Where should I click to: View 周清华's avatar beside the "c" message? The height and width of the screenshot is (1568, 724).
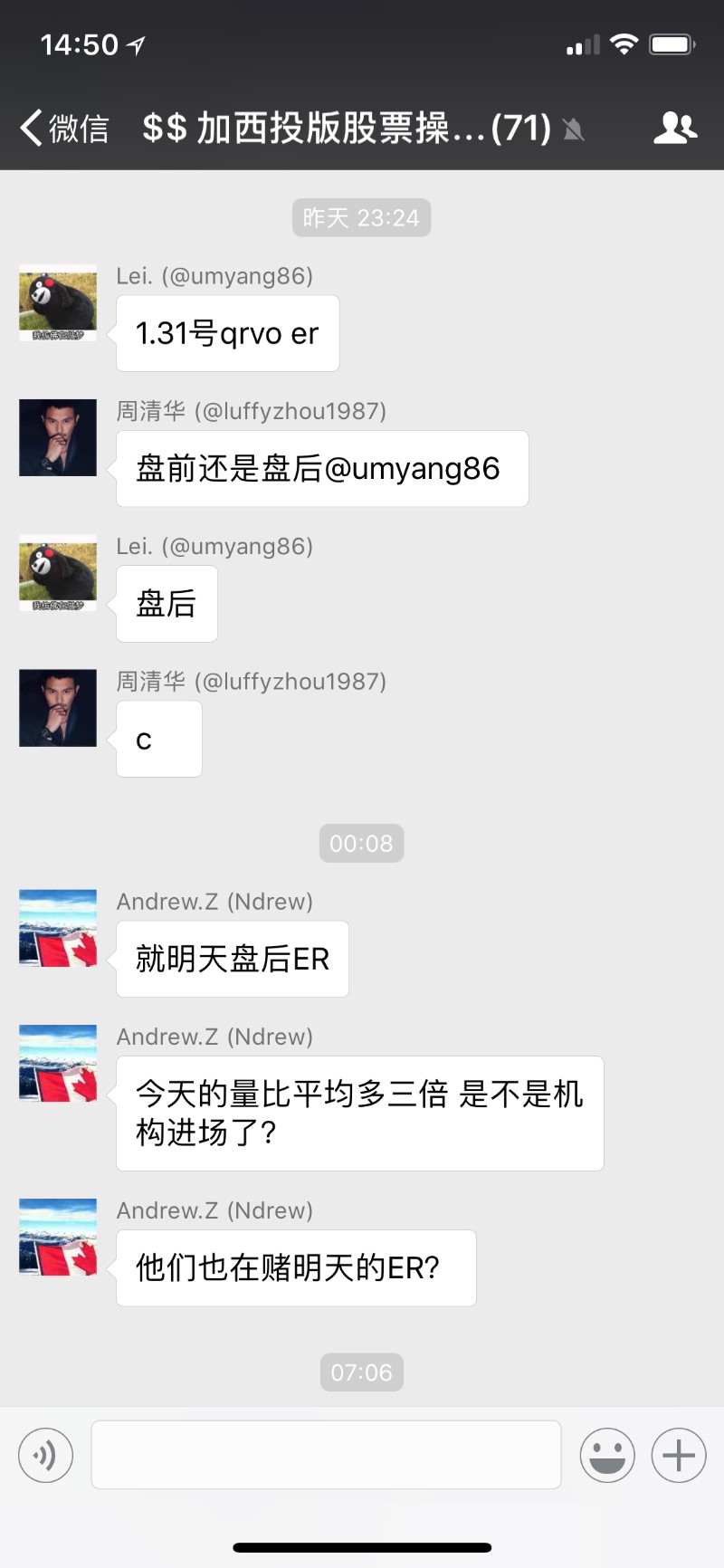click(x=58, y=707)
